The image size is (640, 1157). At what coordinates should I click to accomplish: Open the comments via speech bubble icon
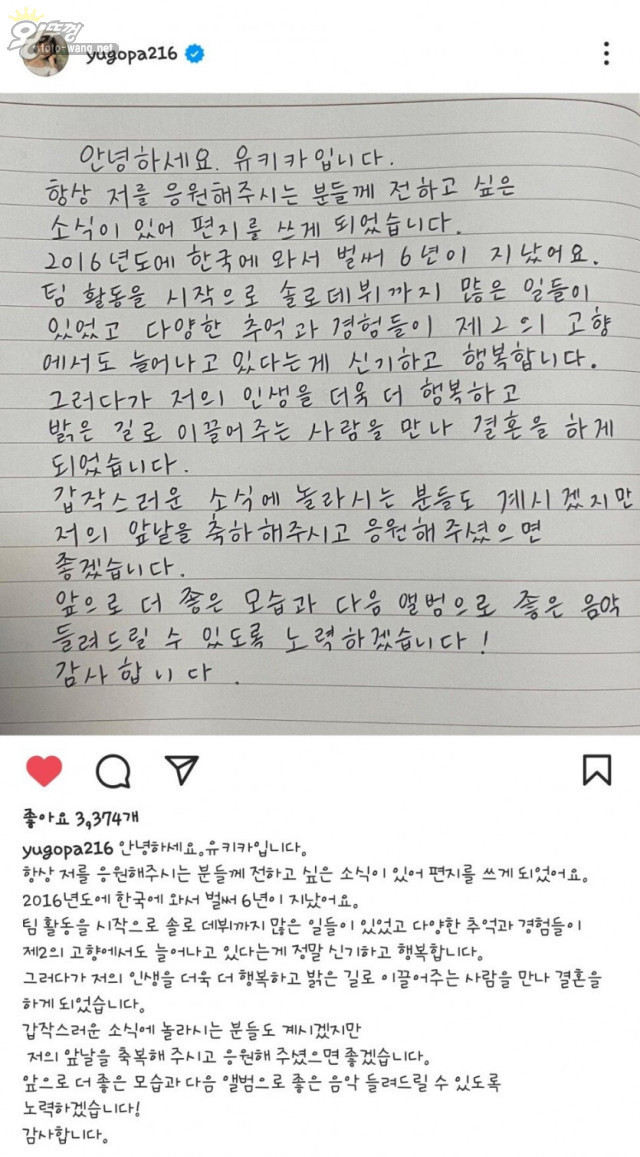(x=112, y=770)
